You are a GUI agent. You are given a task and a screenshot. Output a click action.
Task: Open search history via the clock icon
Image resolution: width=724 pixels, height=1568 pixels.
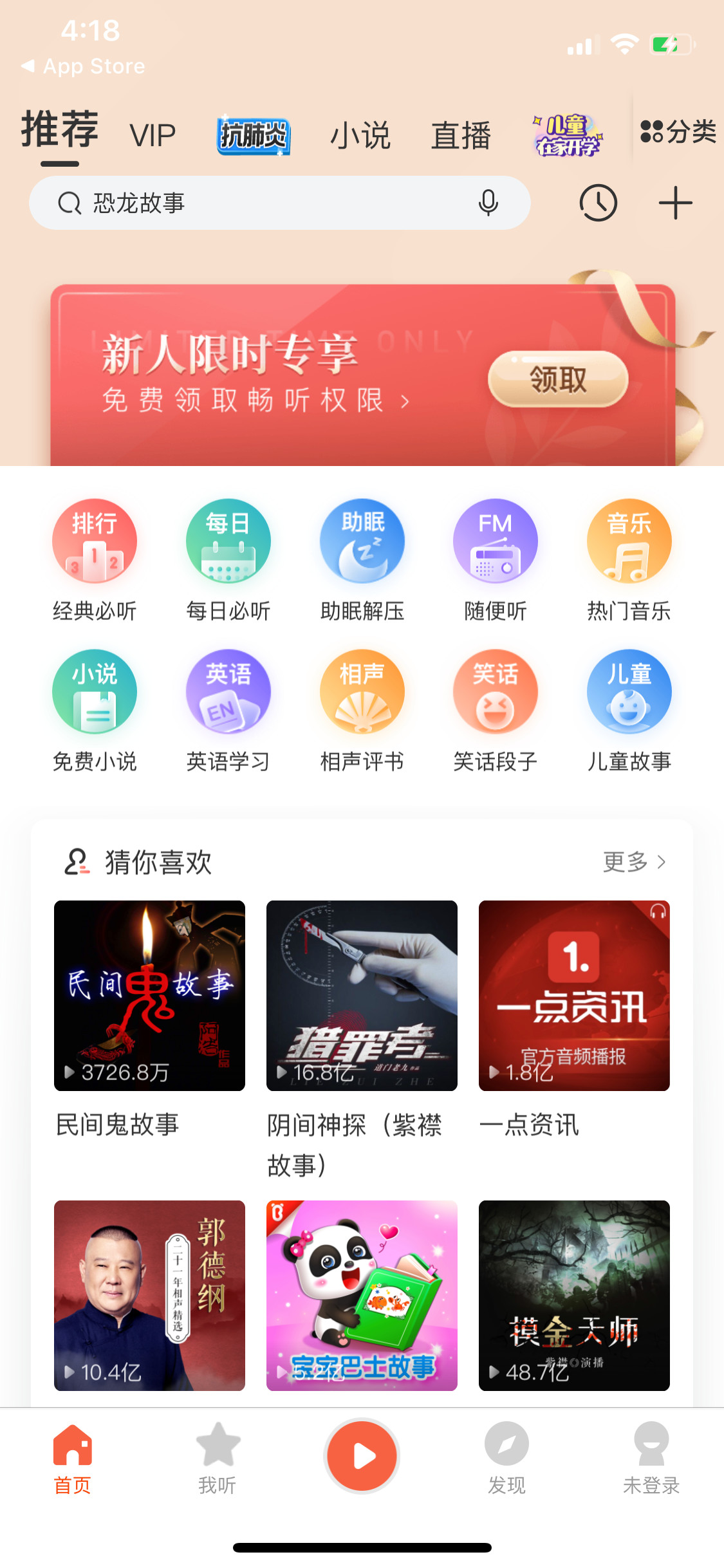click(598, 202)
